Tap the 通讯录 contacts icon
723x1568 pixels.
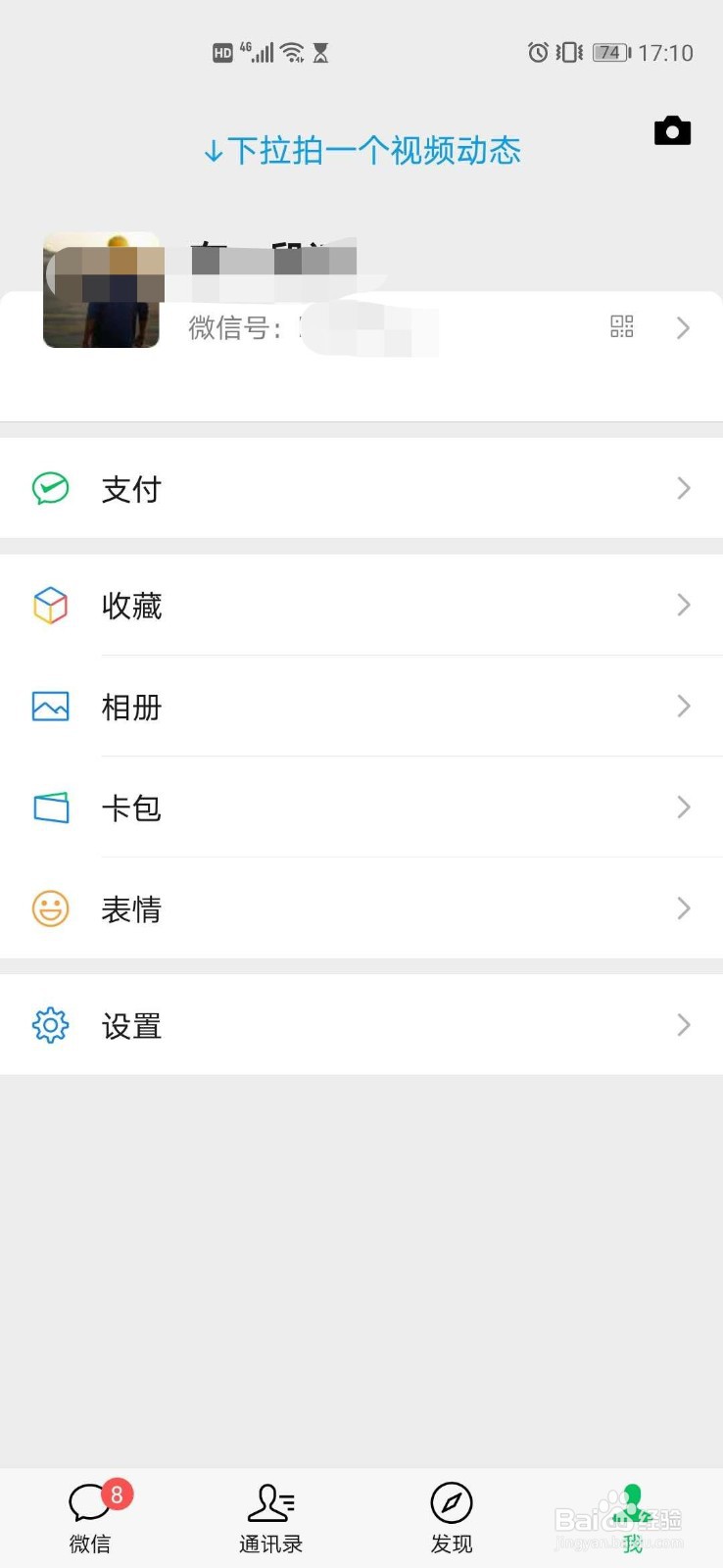[271, 1502]
